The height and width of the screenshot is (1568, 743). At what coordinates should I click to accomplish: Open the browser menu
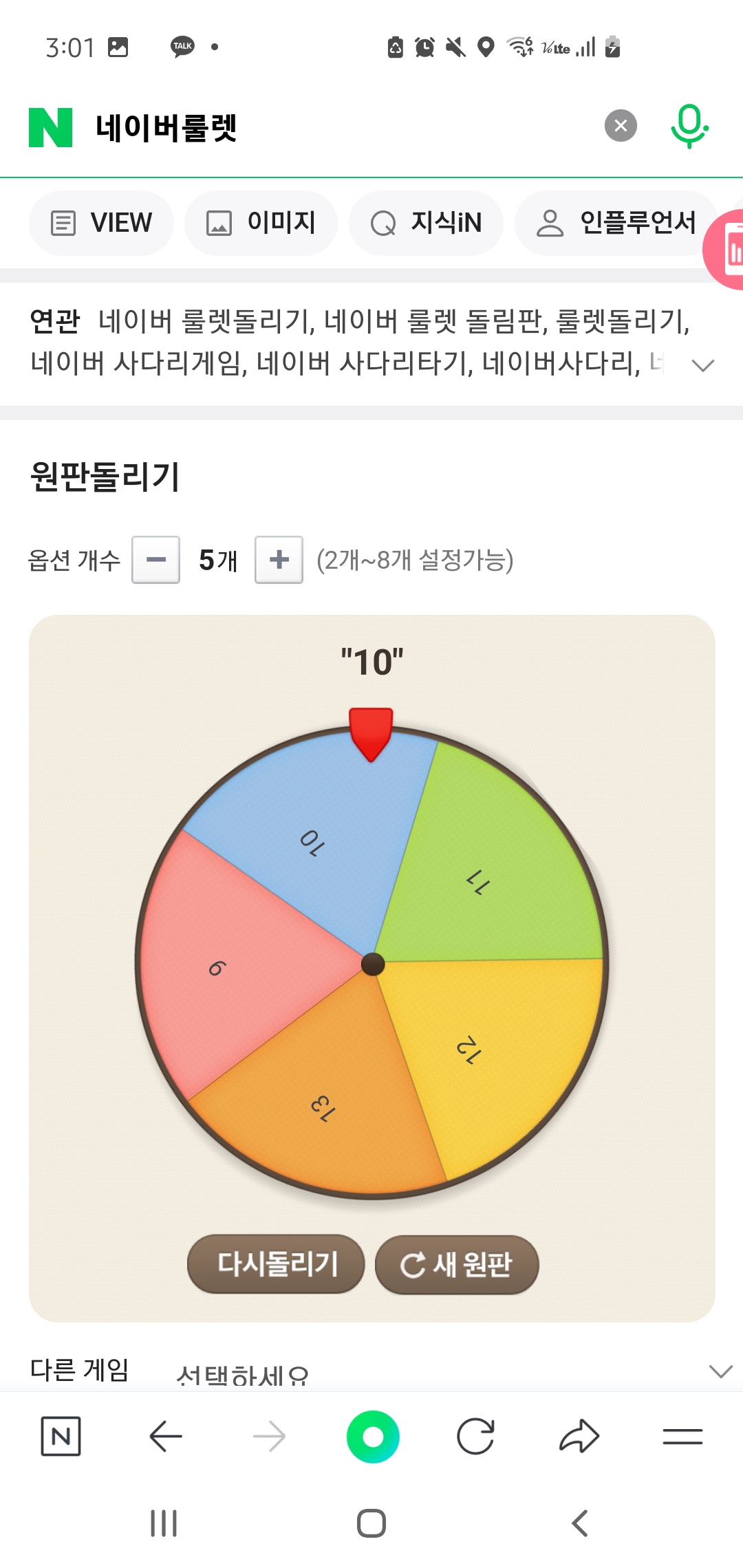tap(682, 1437)
